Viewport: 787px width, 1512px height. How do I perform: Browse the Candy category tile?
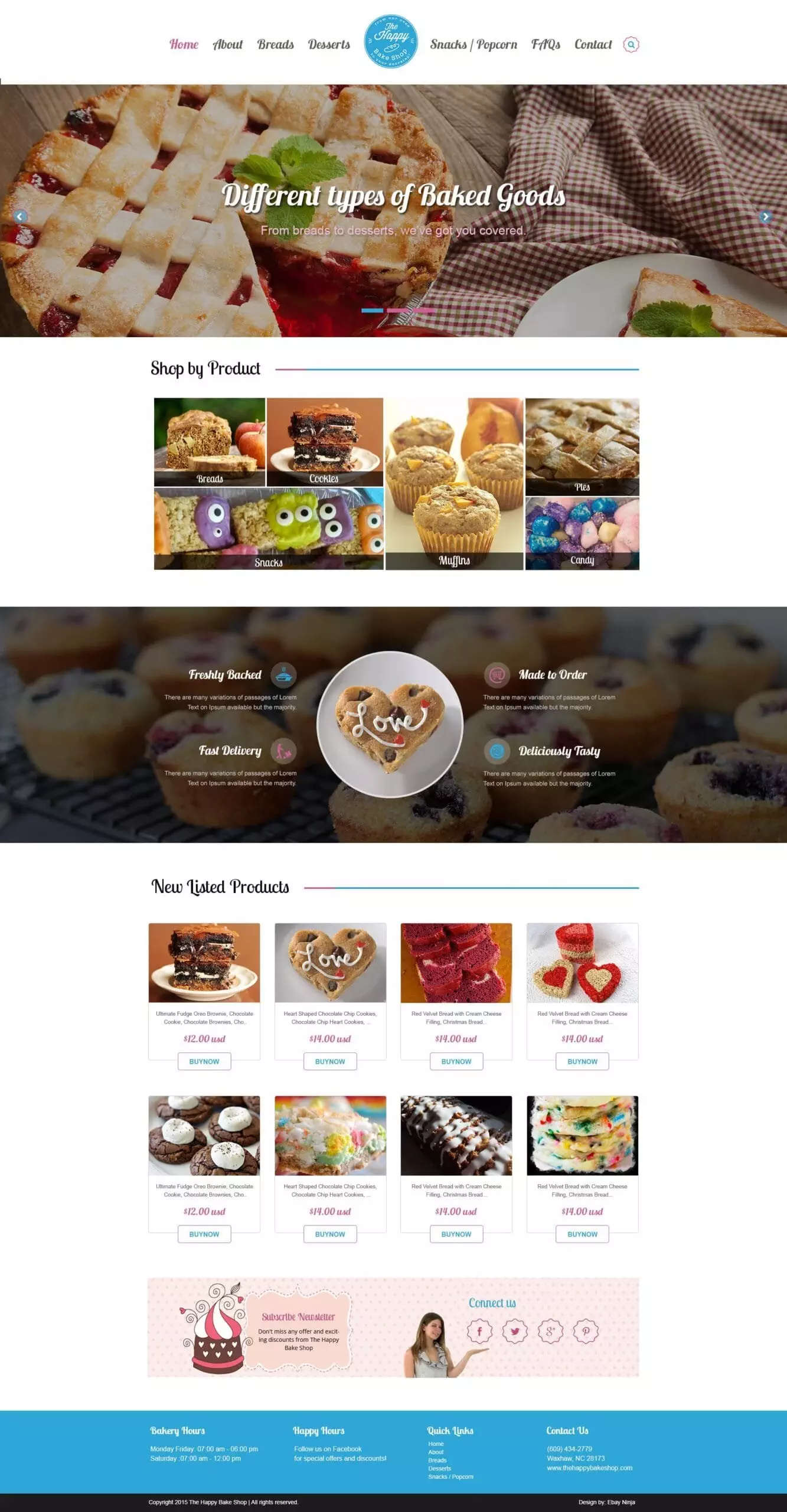pyautogui.click(x=582, y=533)
